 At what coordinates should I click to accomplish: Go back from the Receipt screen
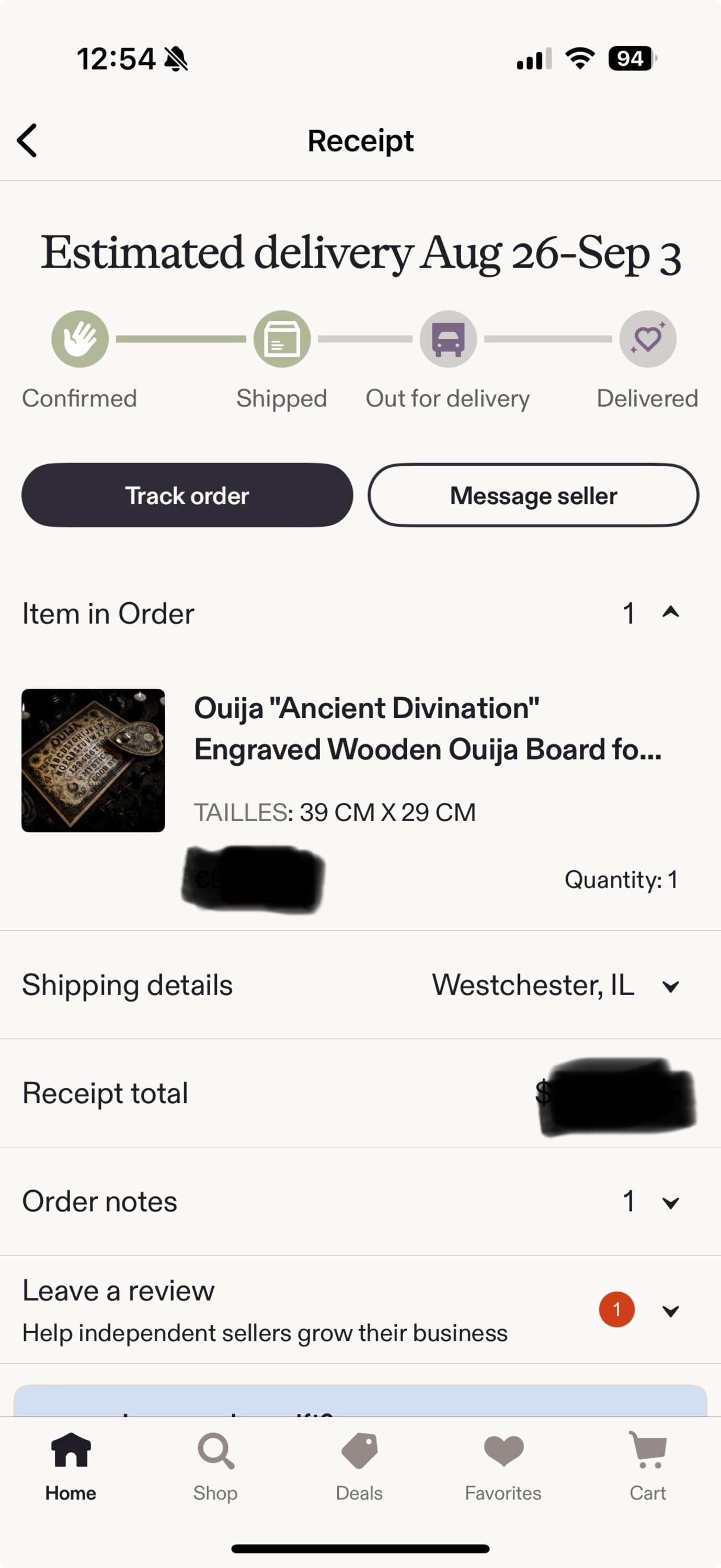pos(27,141)
